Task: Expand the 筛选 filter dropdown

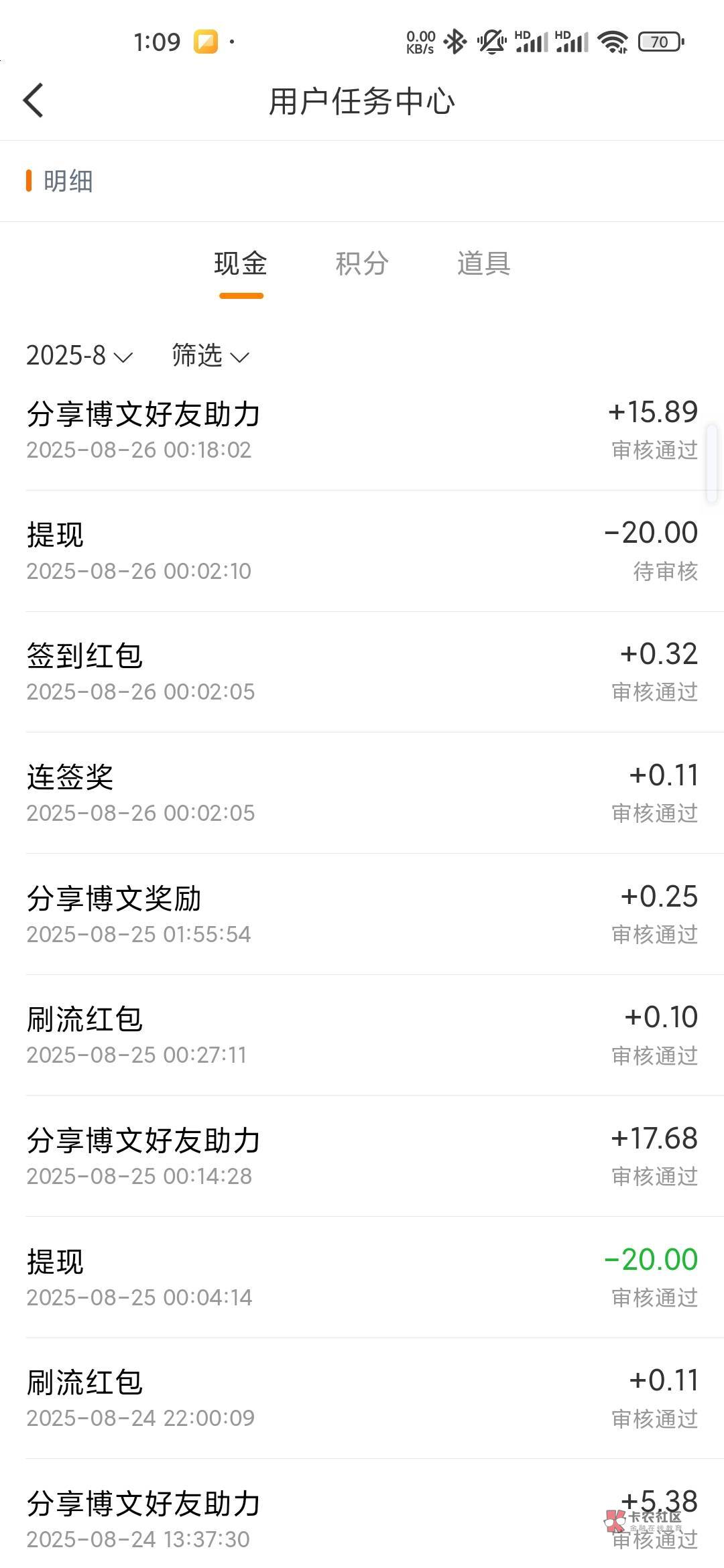Action: point(210,356)
